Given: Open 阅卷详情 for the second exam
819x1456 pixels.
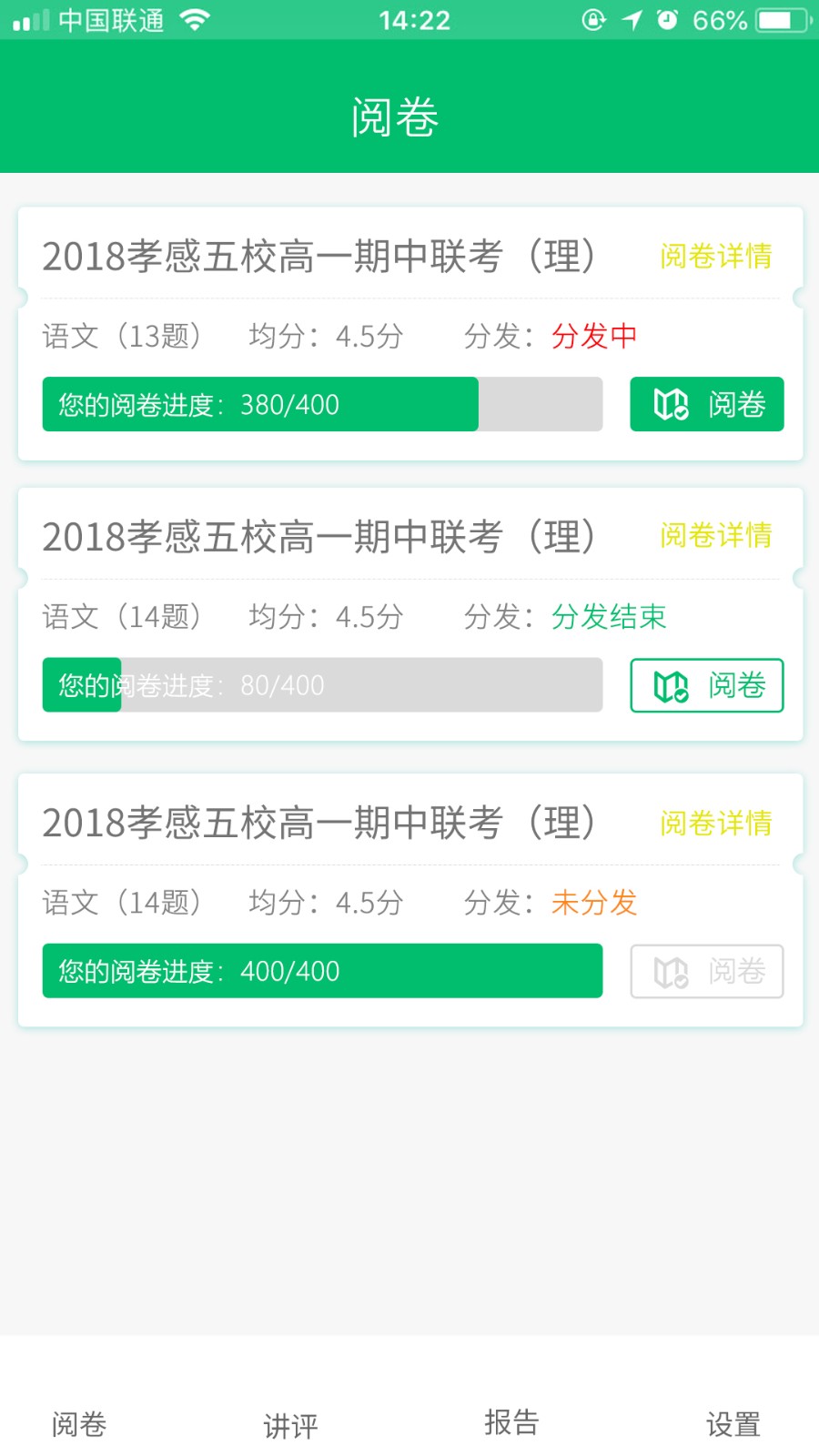Looking at the screenshot, I should (x=715, y=537).
